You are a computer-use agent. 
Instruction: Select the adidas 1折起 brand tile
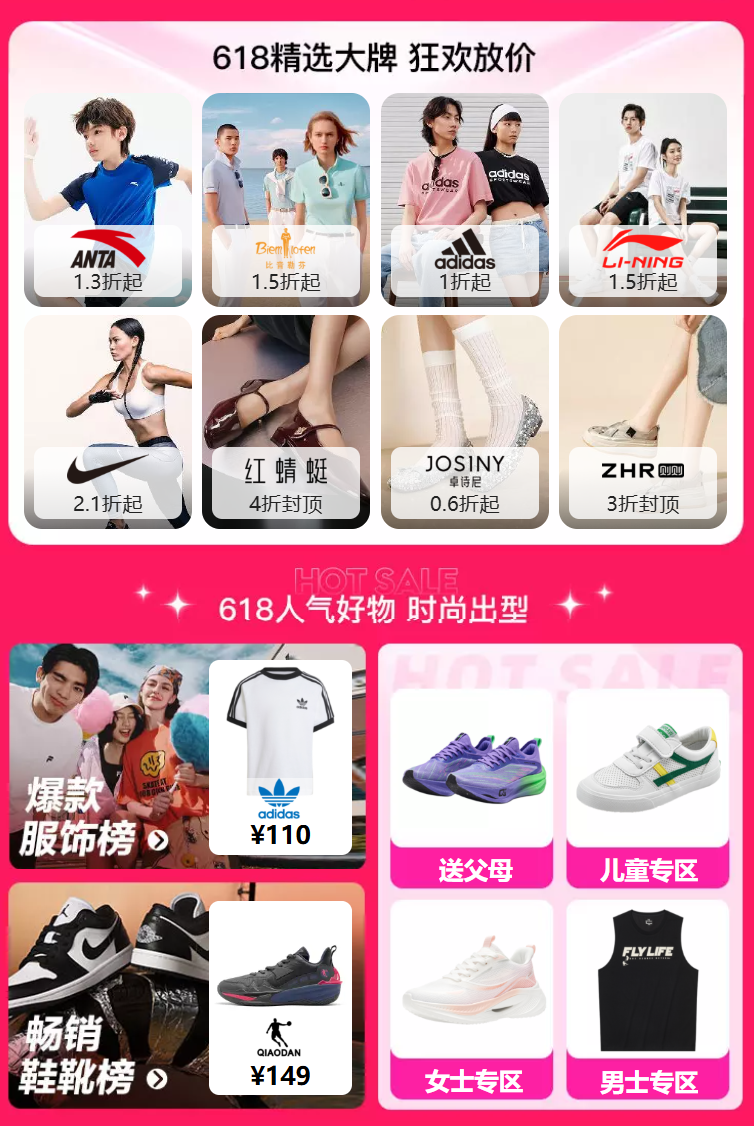click(464, 200)
